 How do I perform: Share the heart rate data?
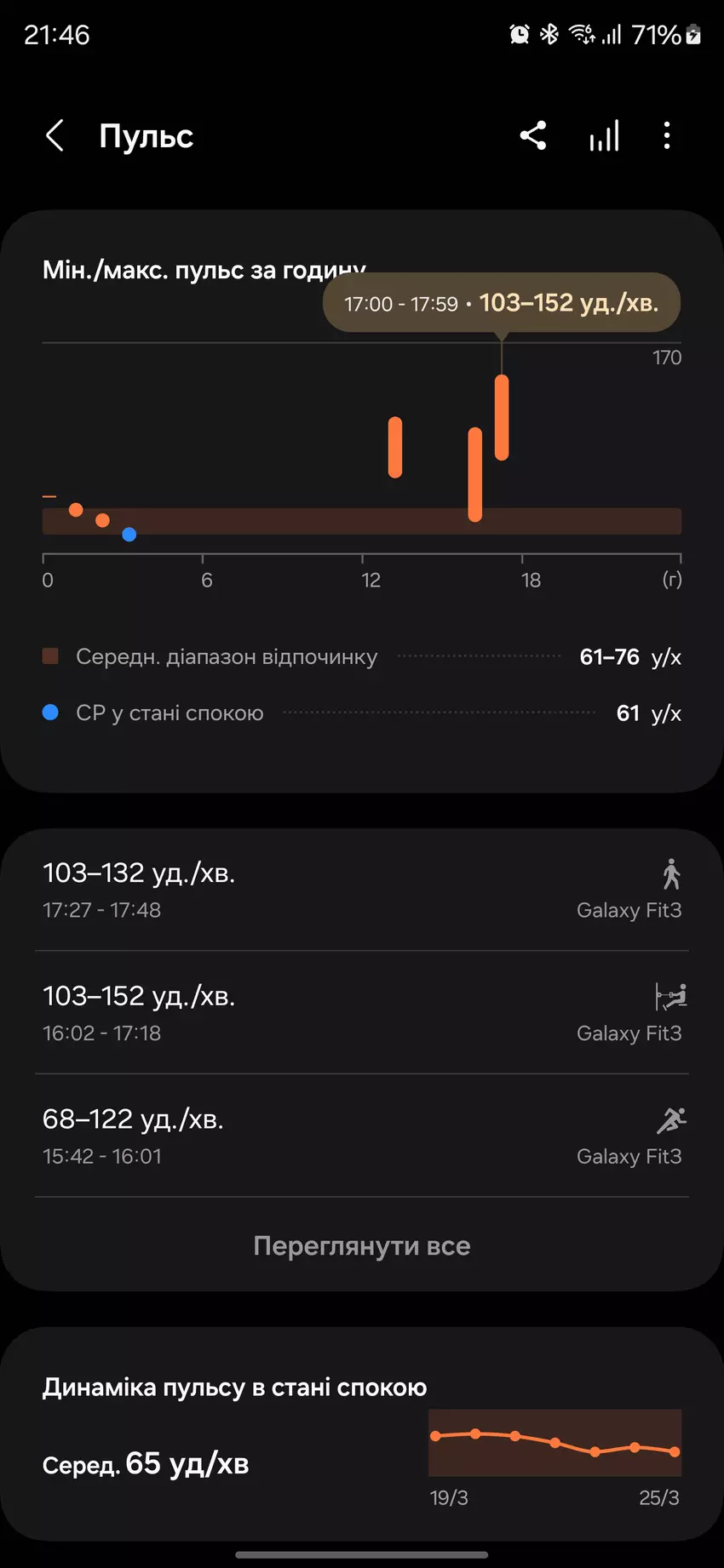533,136
